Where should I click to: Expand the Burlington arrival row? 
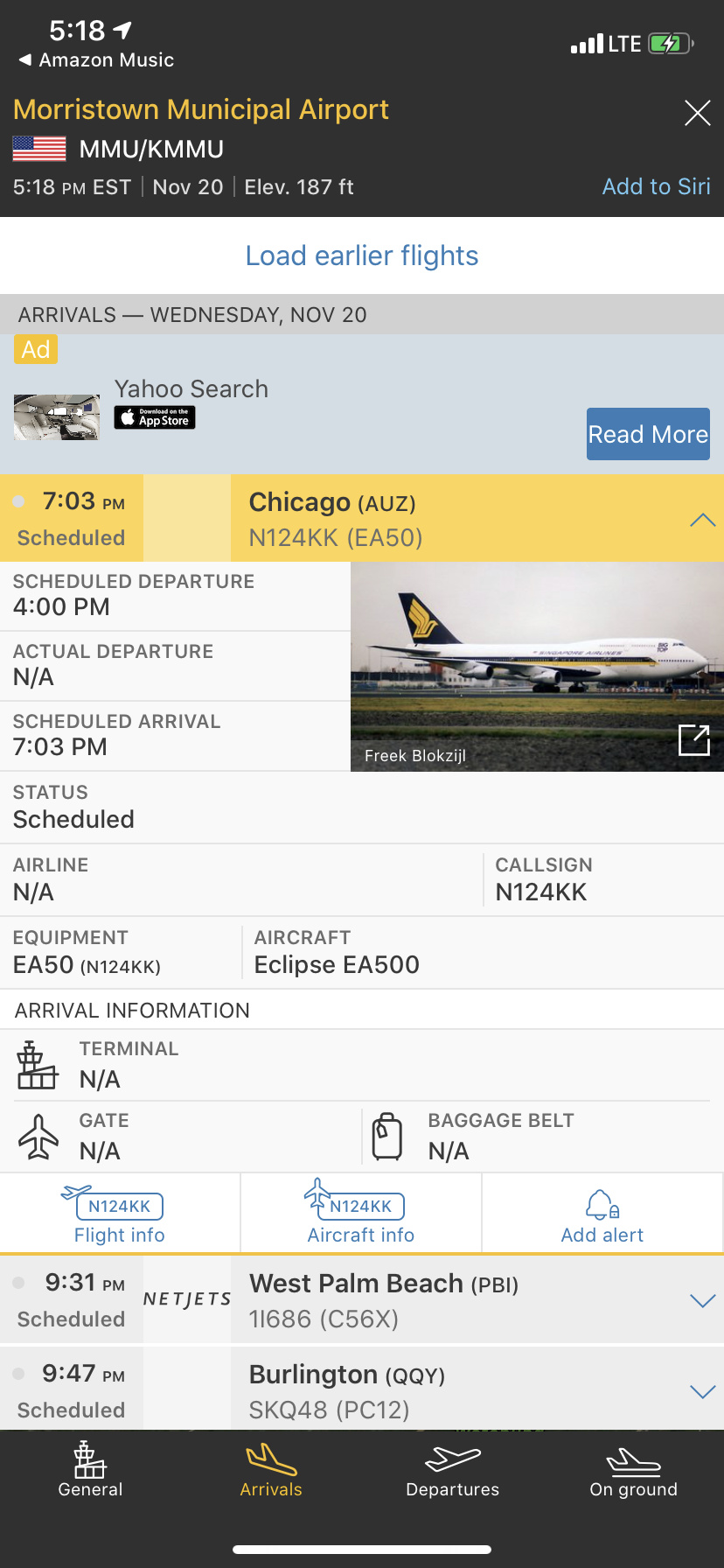tap(702, 1391)
